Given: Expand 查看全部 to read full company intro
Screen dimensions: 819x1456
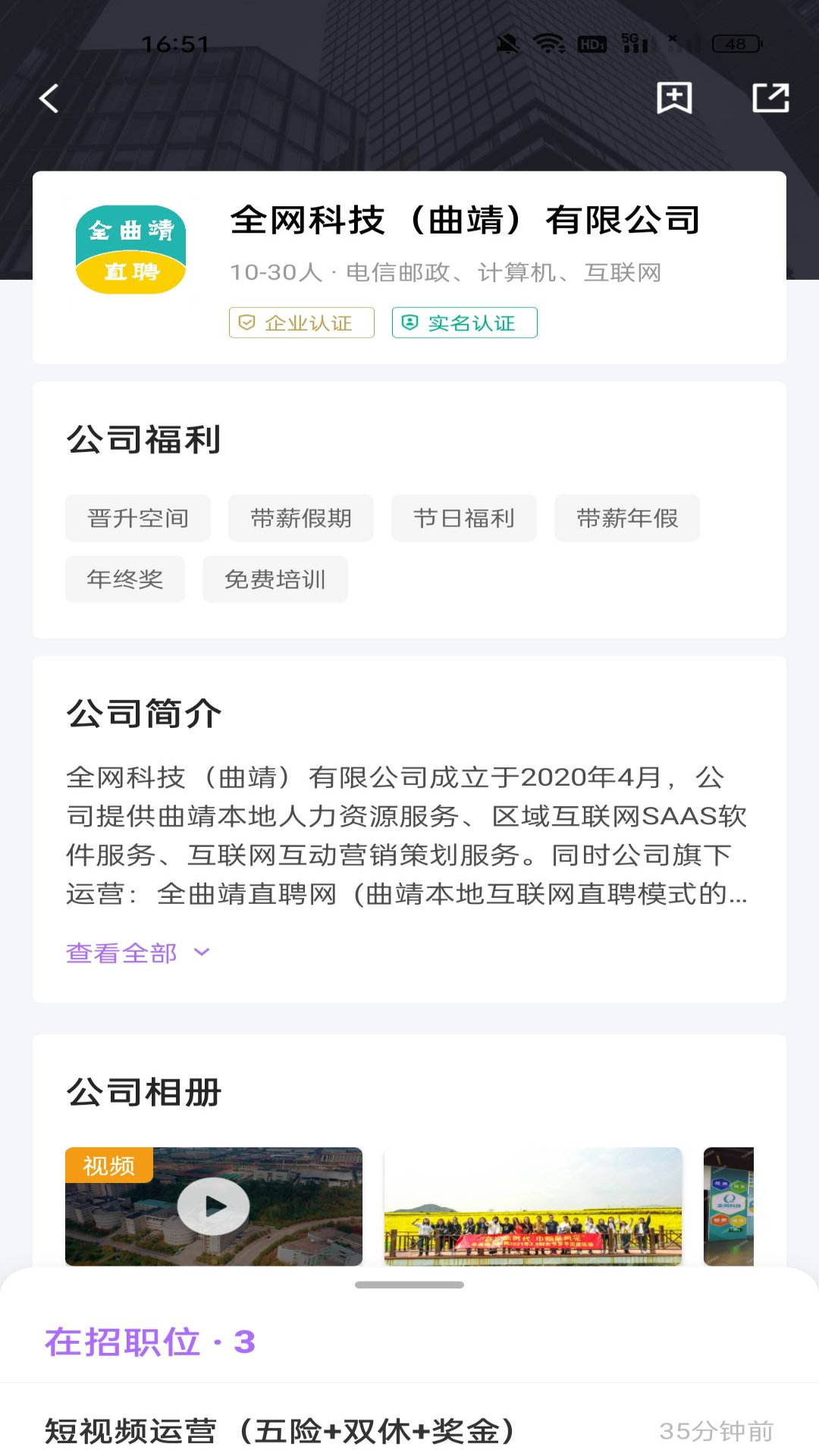Looking at the screenshot, I should point(121,951).
